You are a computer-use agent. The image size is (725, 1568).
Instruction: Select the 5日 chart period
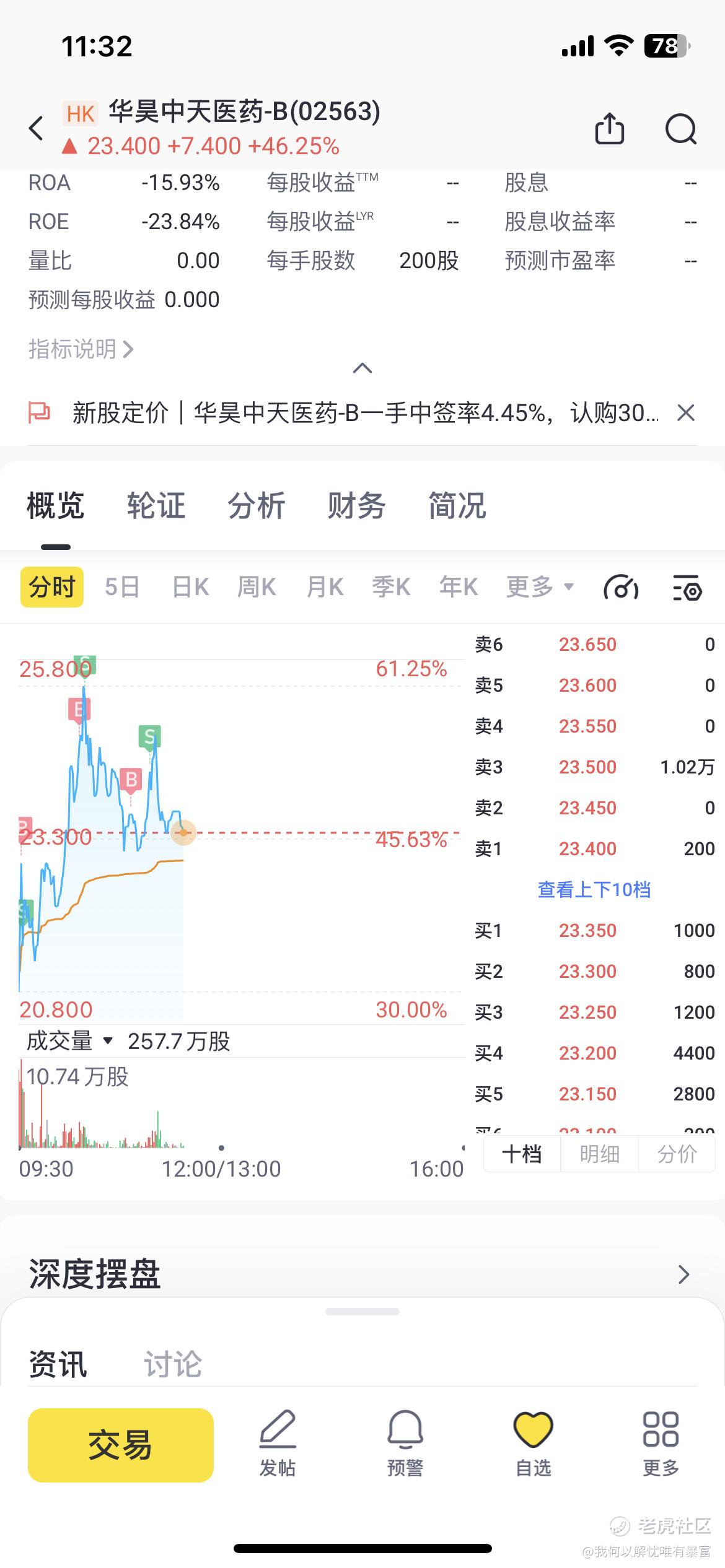[121, 586]
